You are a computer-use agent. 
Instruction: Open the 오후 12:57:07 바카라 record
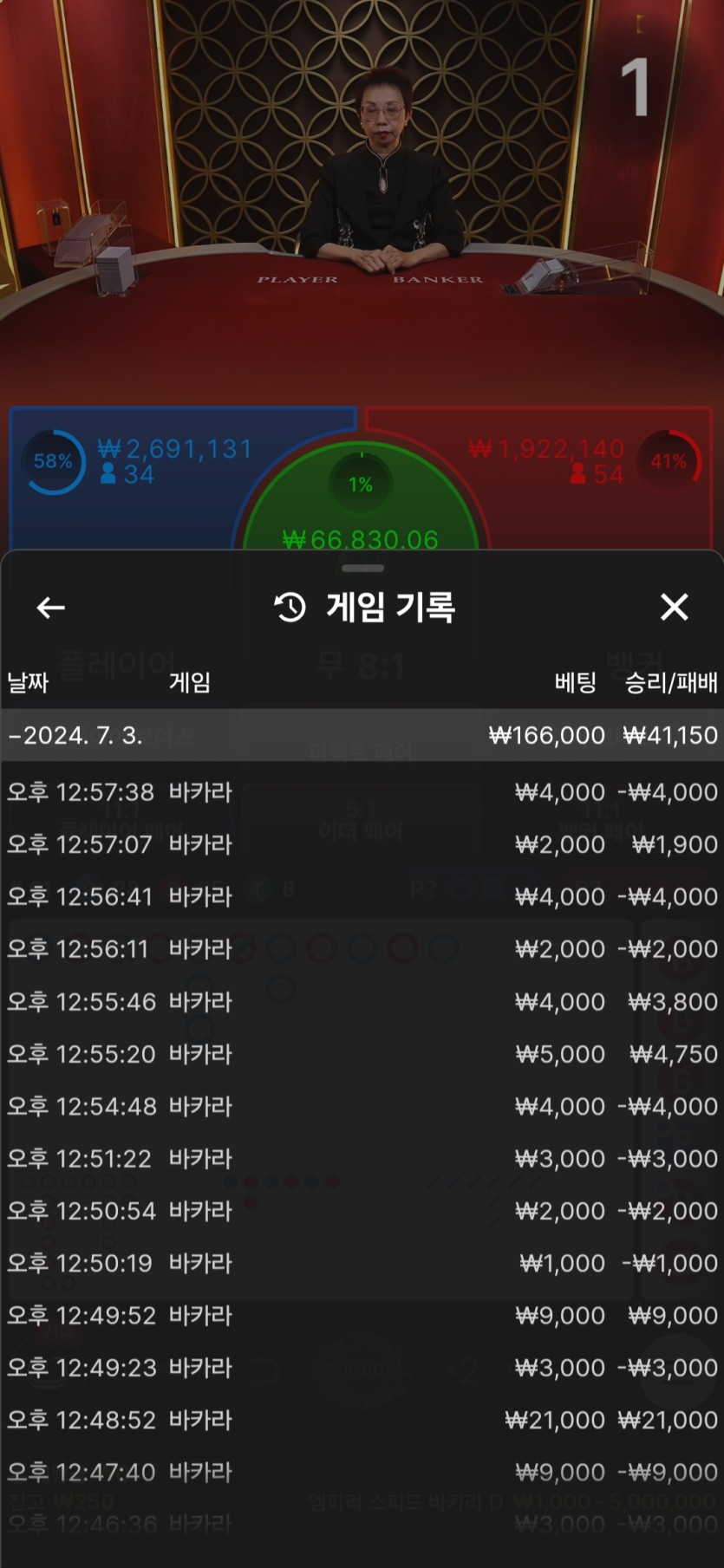point(361,844)
